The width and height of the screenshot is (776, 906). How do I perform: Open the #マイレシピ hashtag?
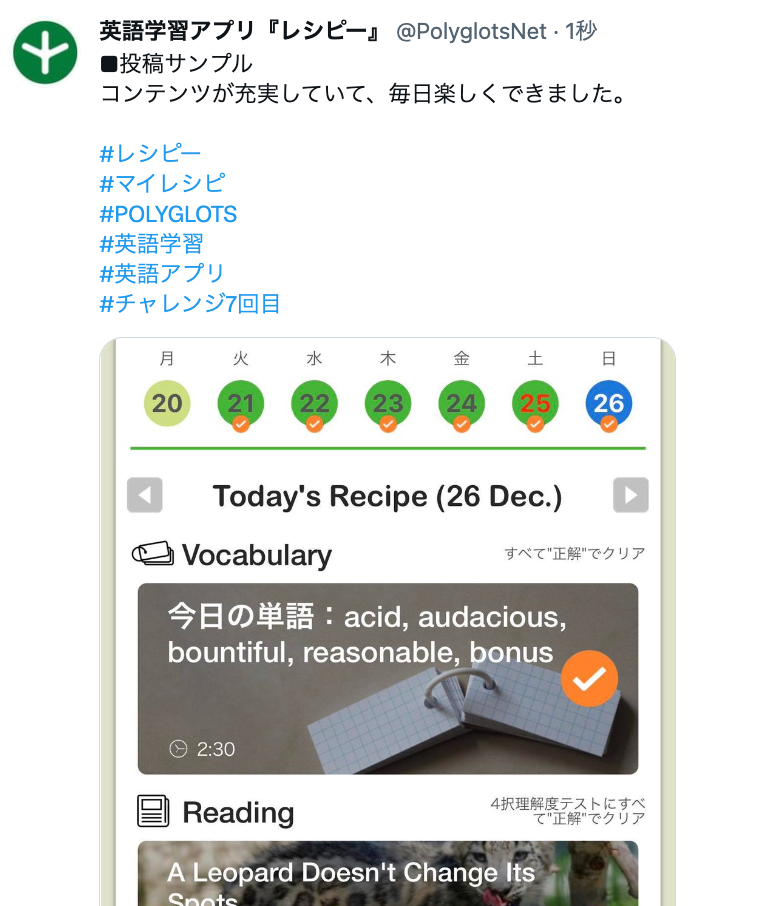pos(162,184)
